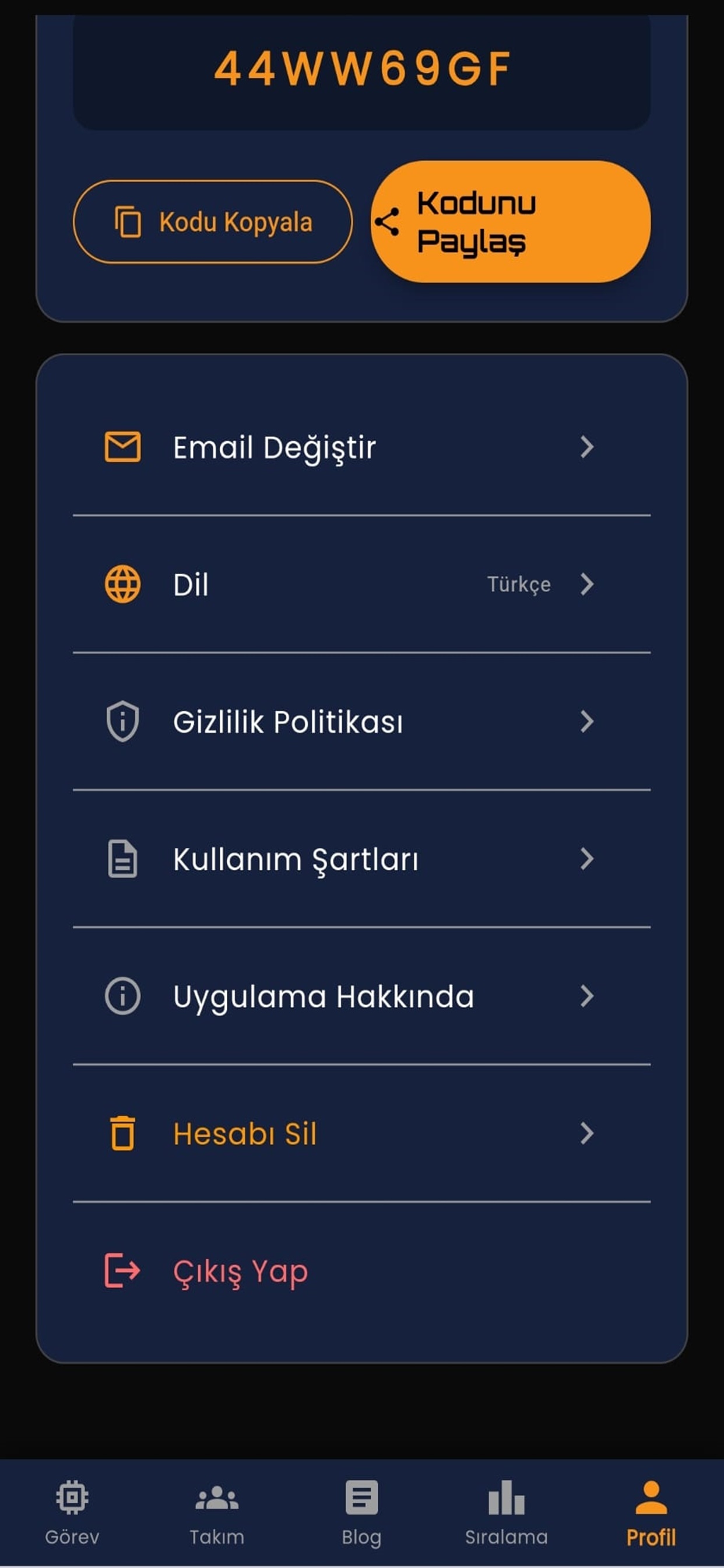The image size is (724, 1568).
Task: Switch to the Sıralama tab
Action: (506, 1512)
